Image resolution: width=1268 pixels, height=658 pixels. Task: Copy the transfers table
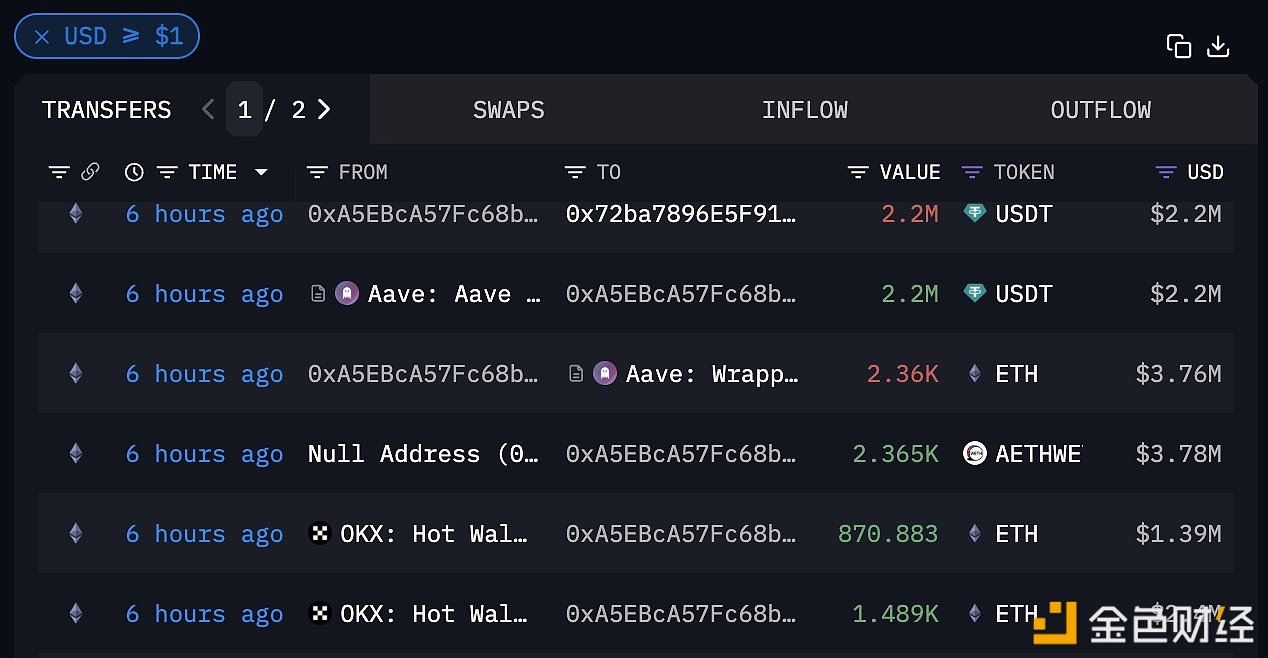(1179, 46)
